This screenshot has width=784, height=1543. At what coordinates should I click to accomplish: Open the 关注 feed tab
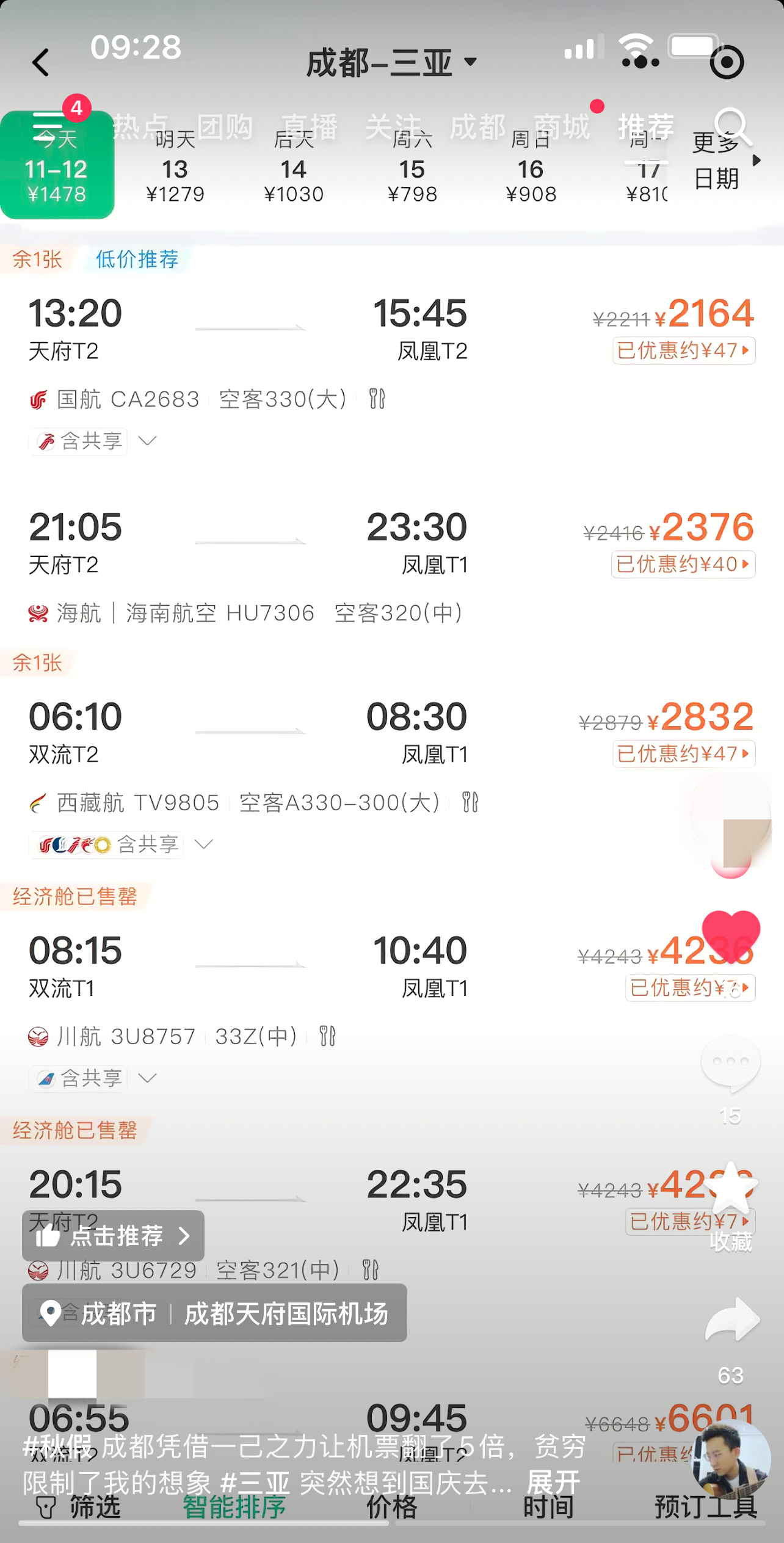(x=394, y=128)
